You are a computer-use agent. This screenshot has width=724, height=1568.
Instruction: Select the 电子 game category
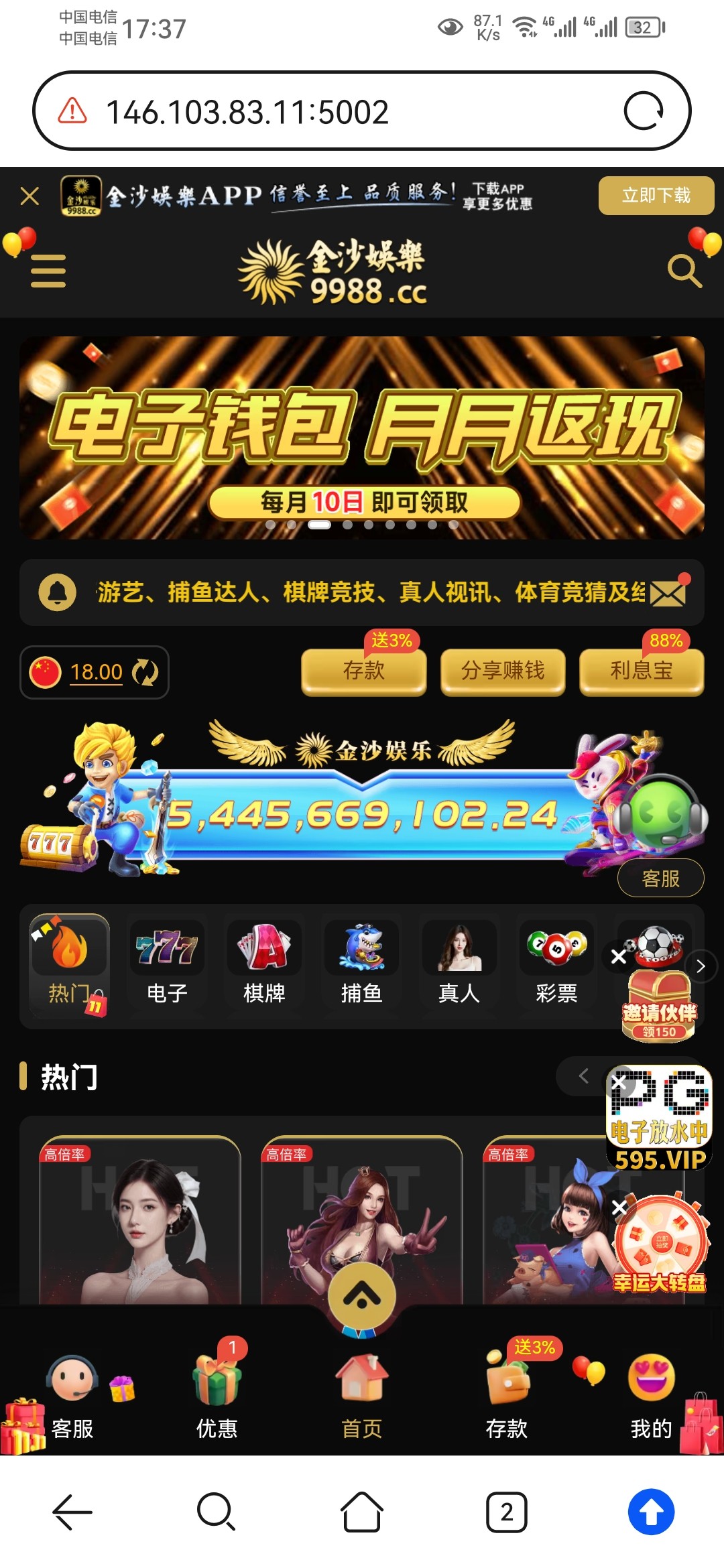coord(167,962)
